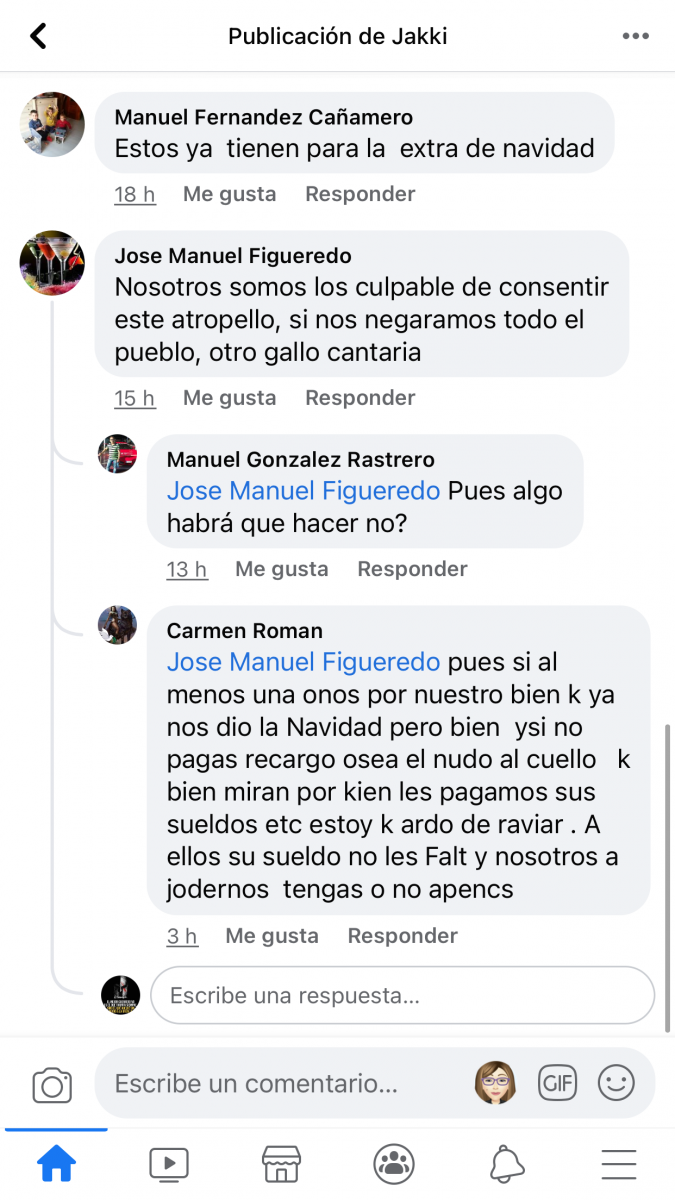Tap the 'Escribe una respuesta' field
Screen dimensions: 675x1200
(x=400, y=996)
